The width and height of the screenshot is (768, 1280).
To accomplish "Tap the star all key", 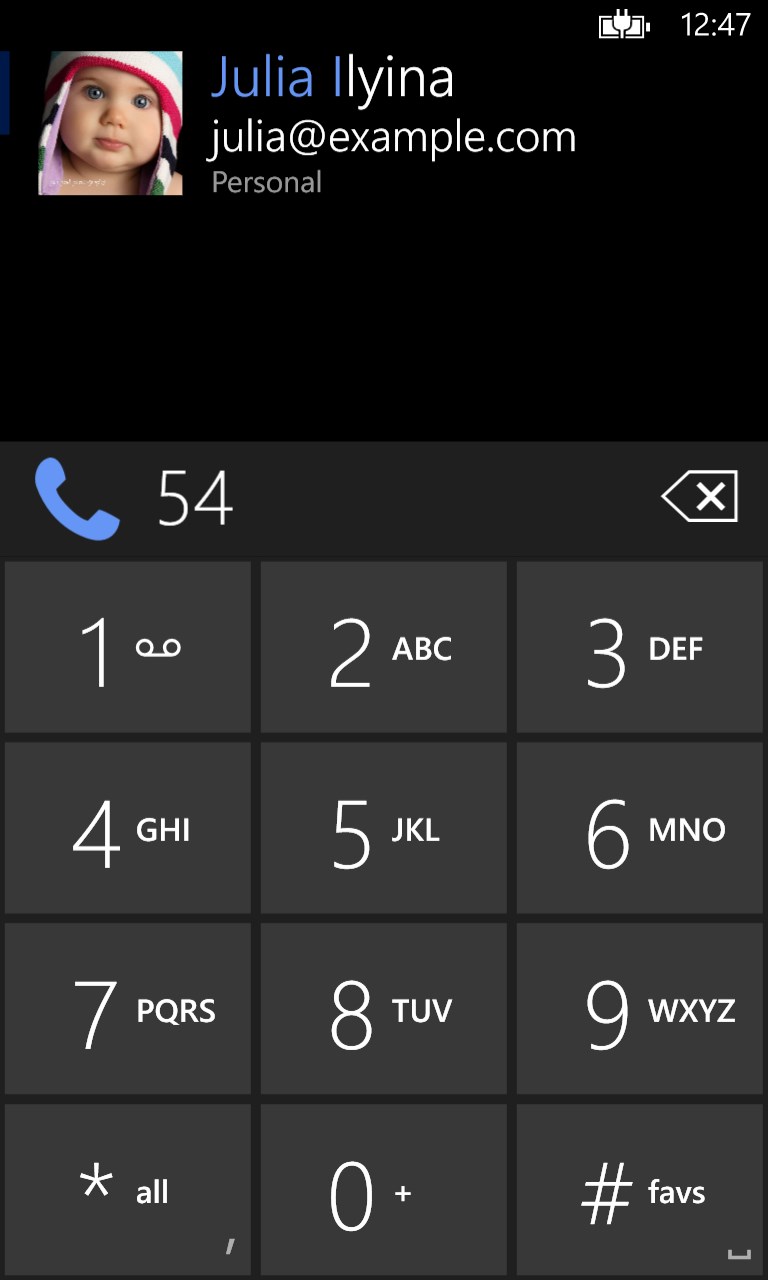I will 128,1190.
